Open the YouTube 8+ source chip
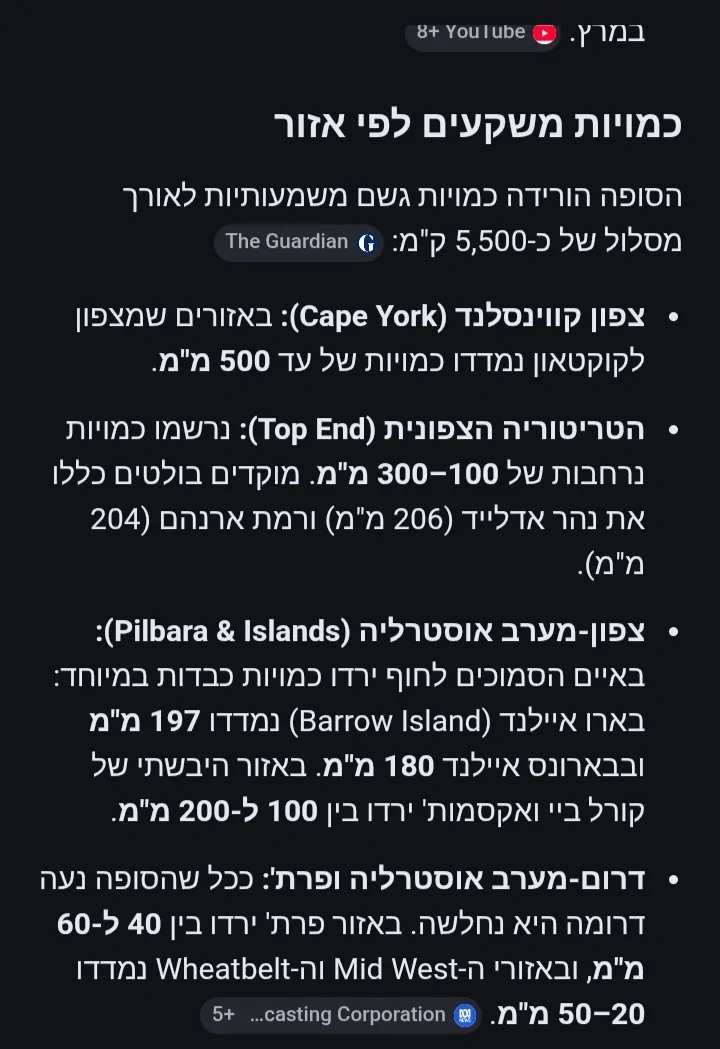Image resolution: width=720 pixels, height=1049 pixels. pos(485,32)
